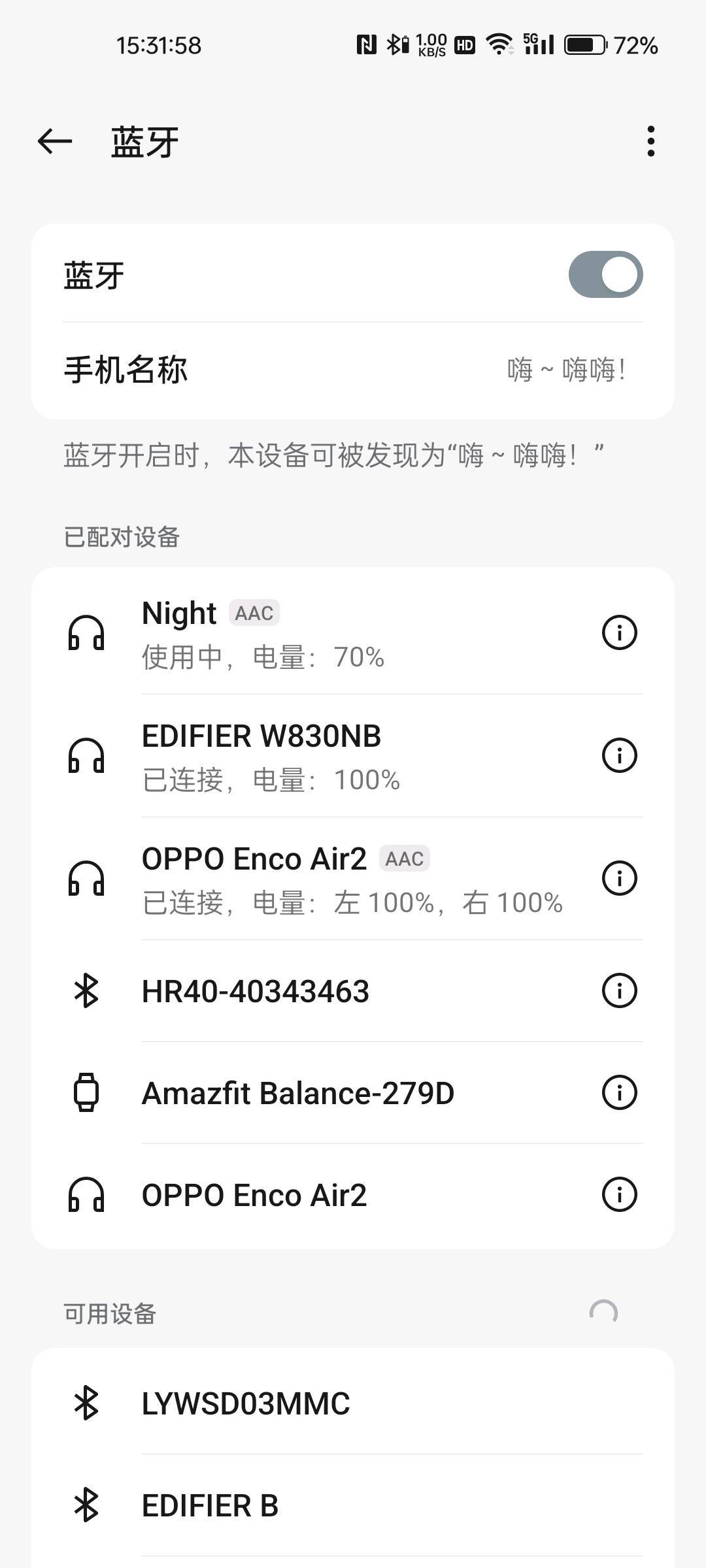Go back from the 蓝牙 settings page
706x1568 pixels.
tap(55, 141)
